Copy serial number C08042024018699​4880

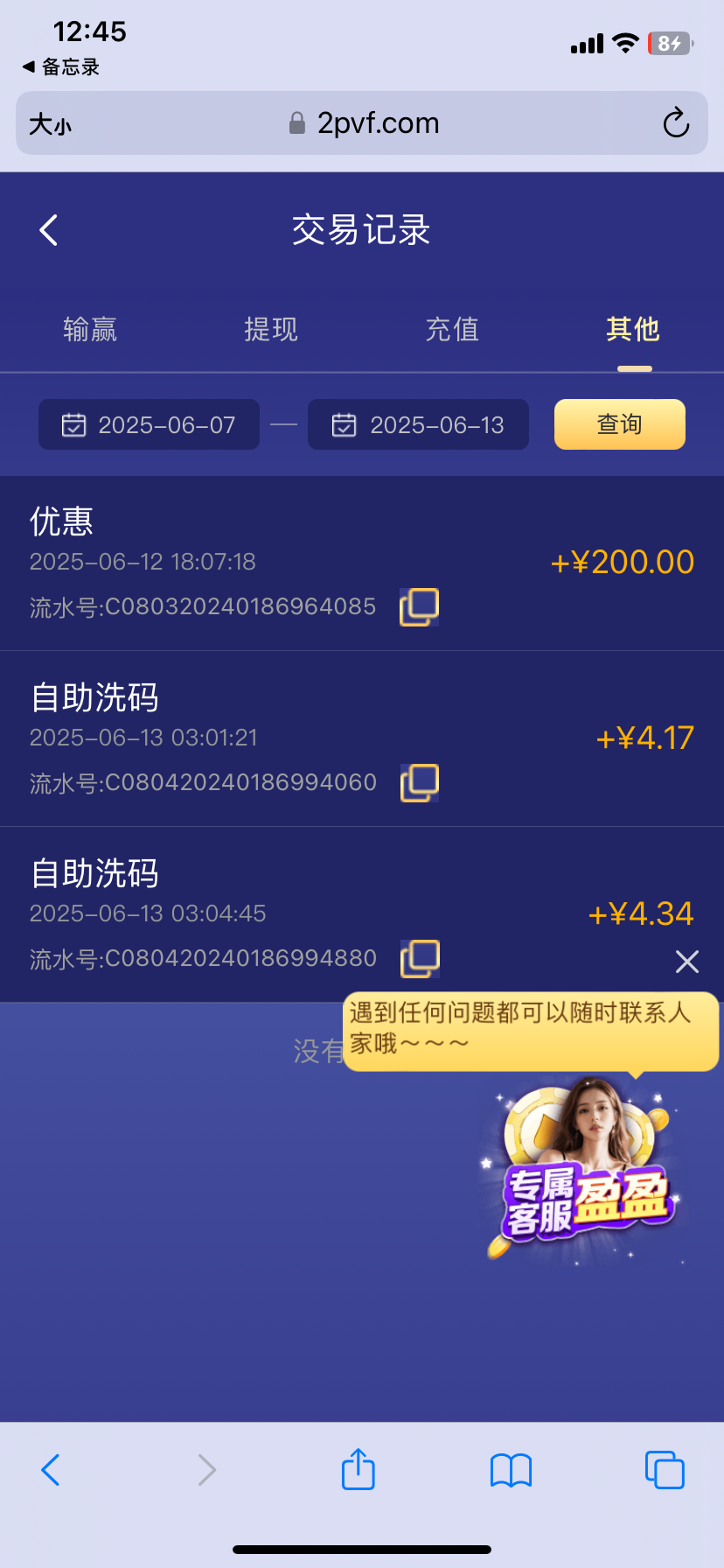click(x=420, y=958)
